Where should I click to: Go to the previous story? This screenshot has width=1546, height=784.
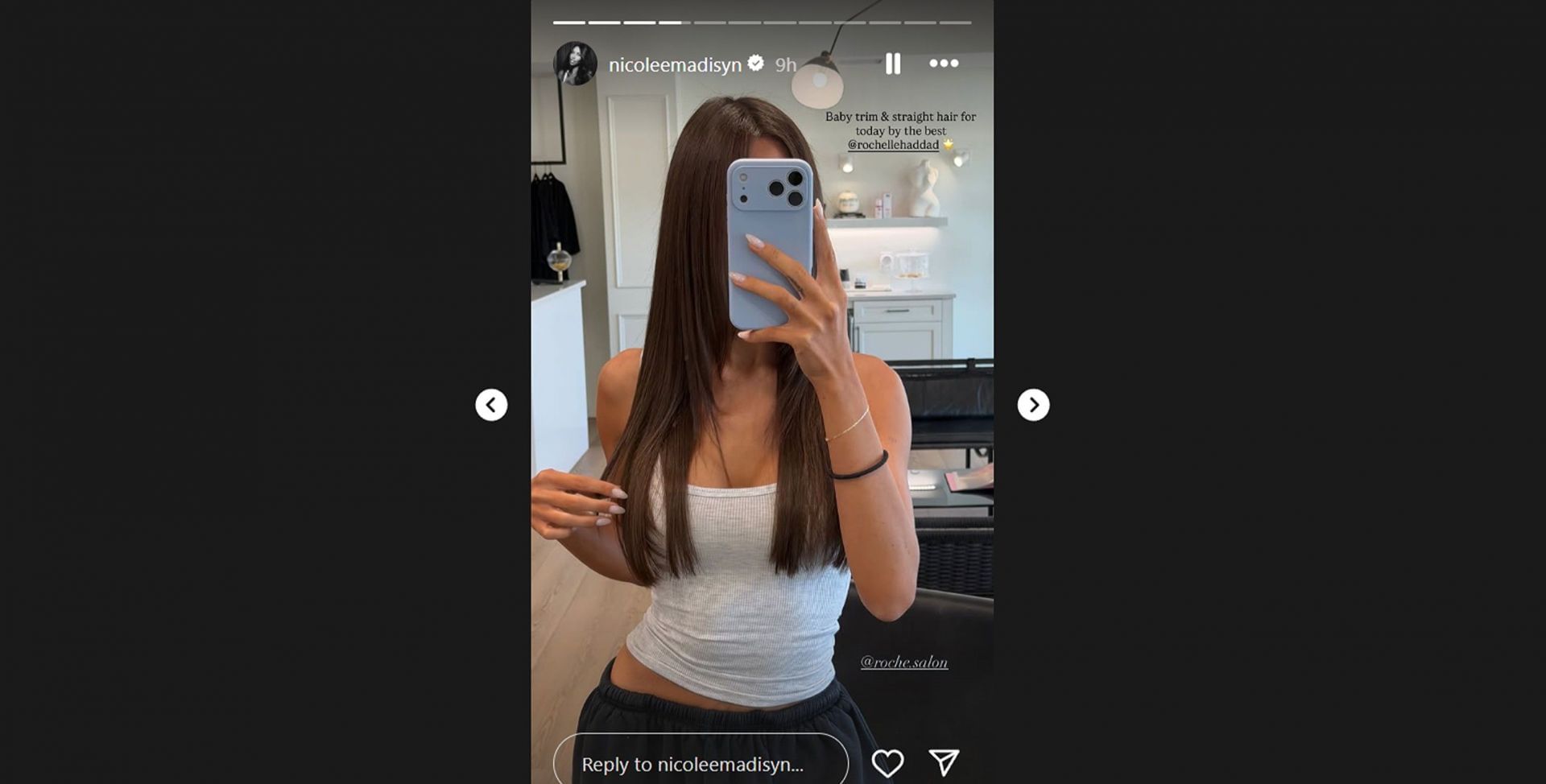click(x=491, y=405)
